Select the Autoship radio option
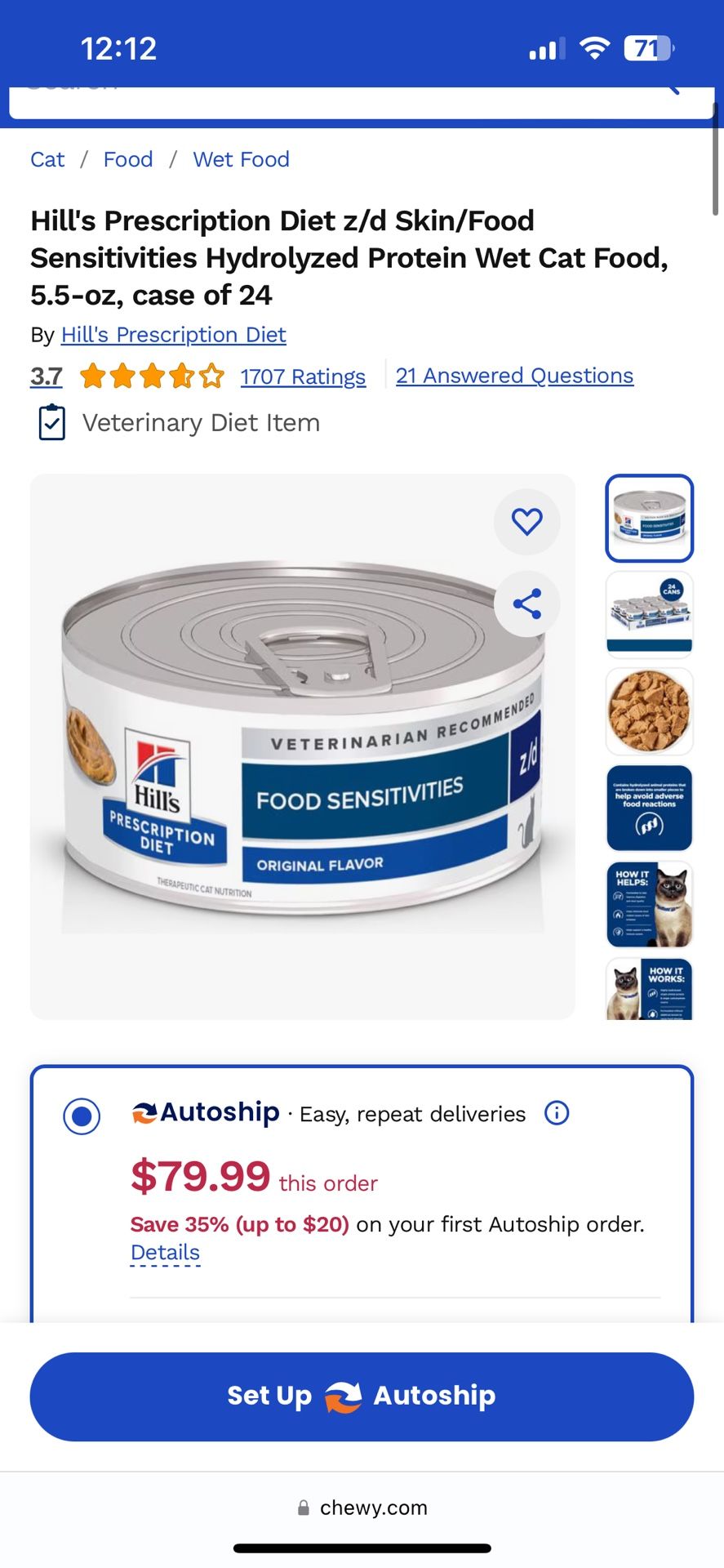 82,1116
